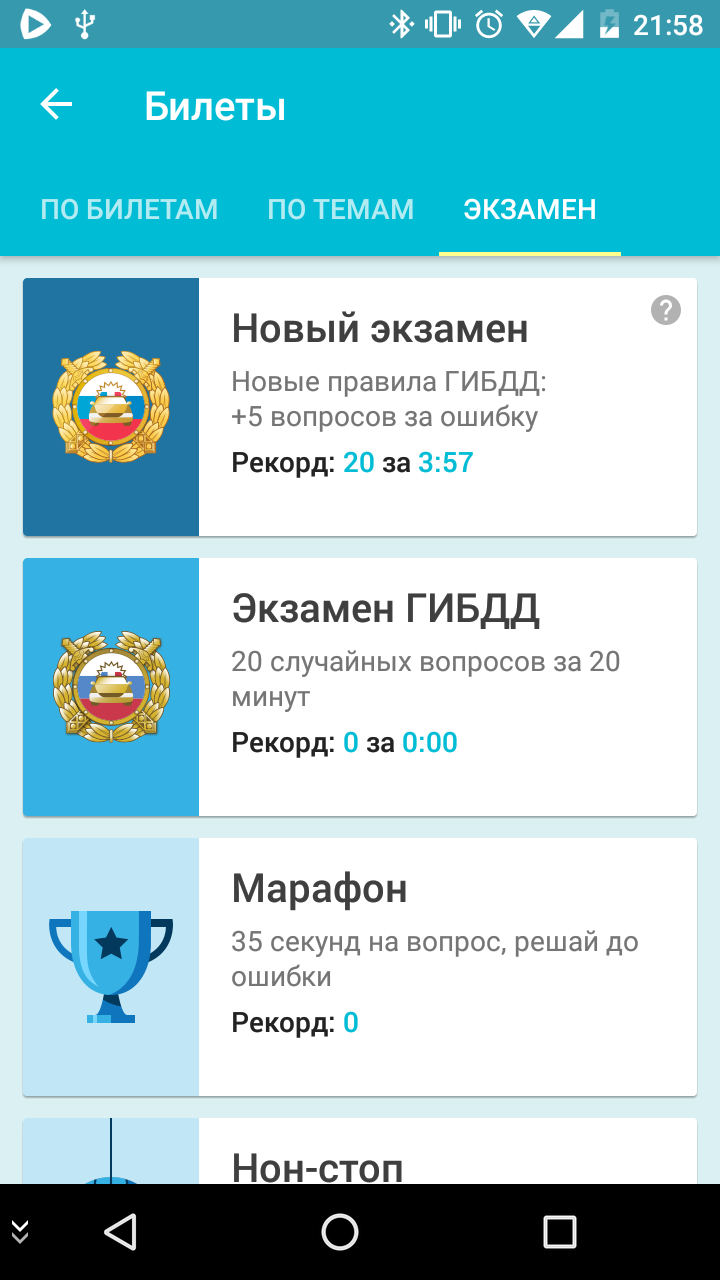The width and height of the screenshot is (720, 1280).
Task: Open help icon on Новый экзамен card
Action: click(x=666, y=310)
